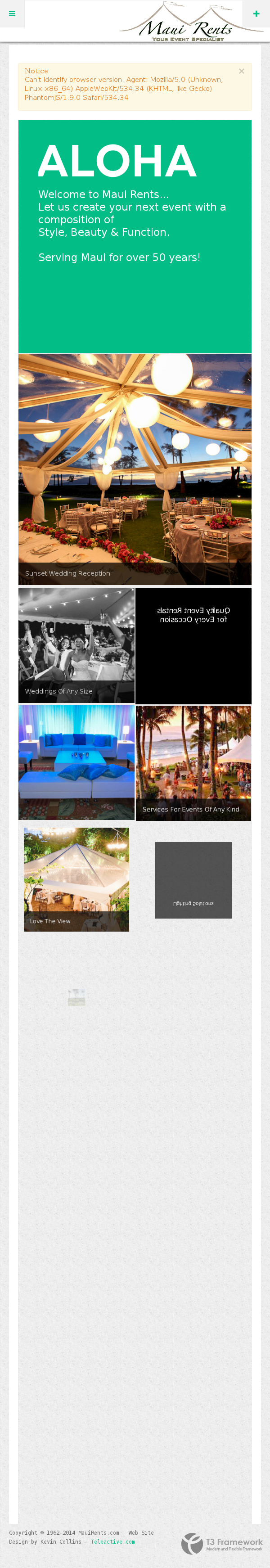The width and height of the screenshot is (270, 1568).
Task: Tap the green plus icon
Action: (256, 14)
